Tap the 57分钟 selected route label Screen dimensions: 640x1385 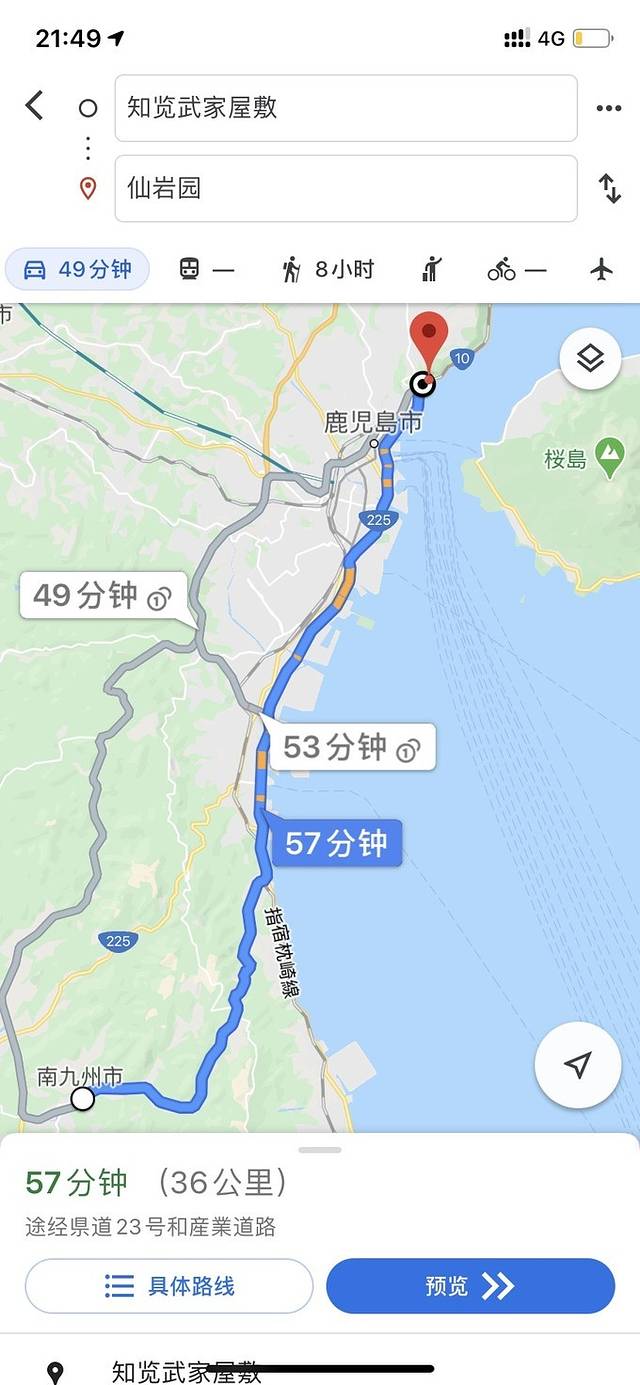pyautogui.click(x=336, y=843)
